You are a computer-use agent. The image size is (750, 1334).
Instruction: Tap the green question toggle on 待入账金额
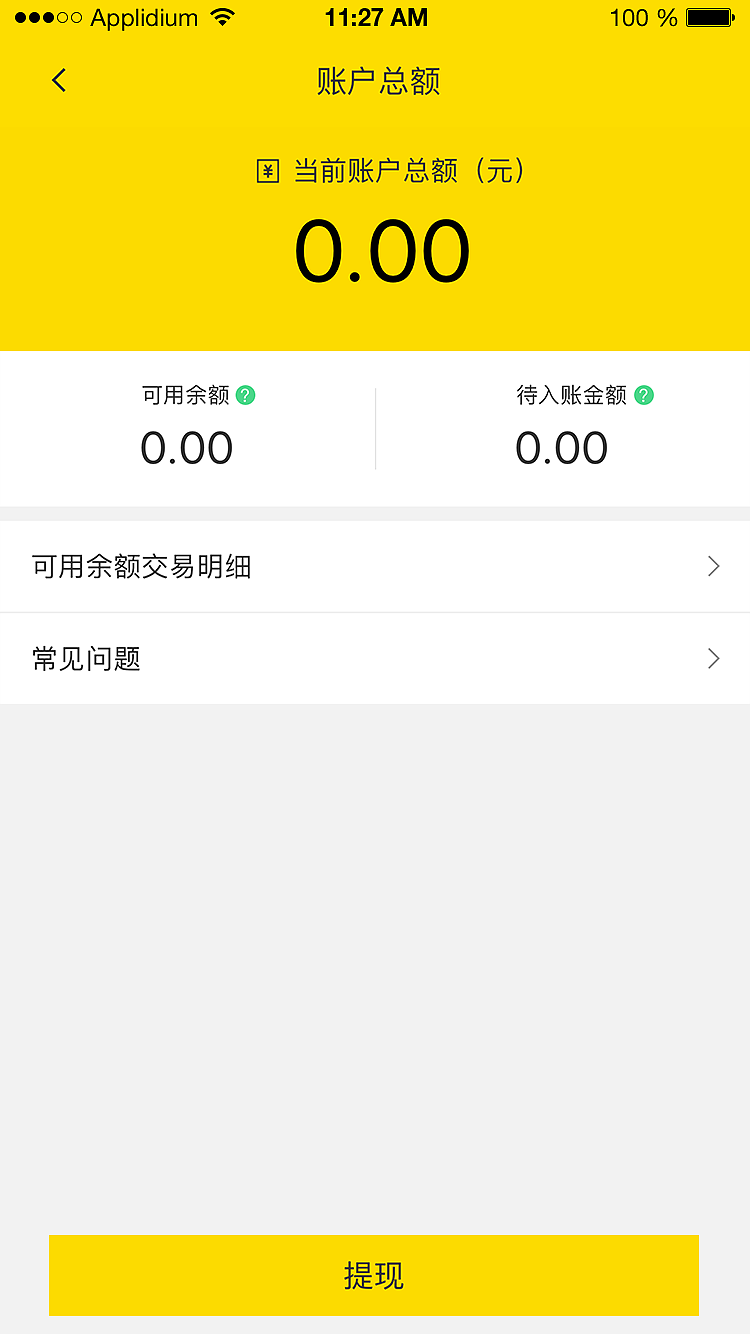(643, 395)
